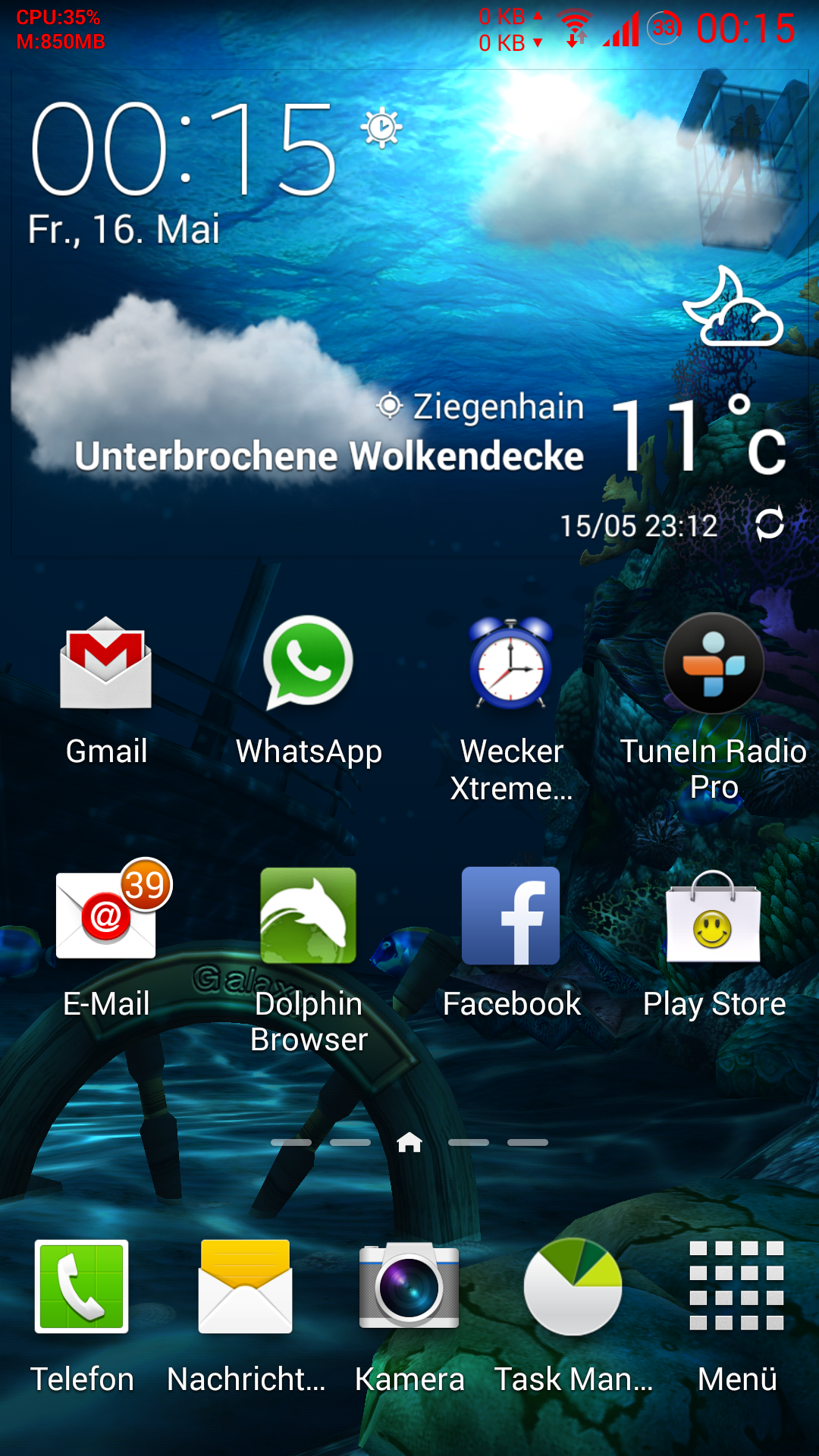Open weather details for Ziegenhain
Viewport: 819px width, 1456px height.
click(x=480, y=406)
